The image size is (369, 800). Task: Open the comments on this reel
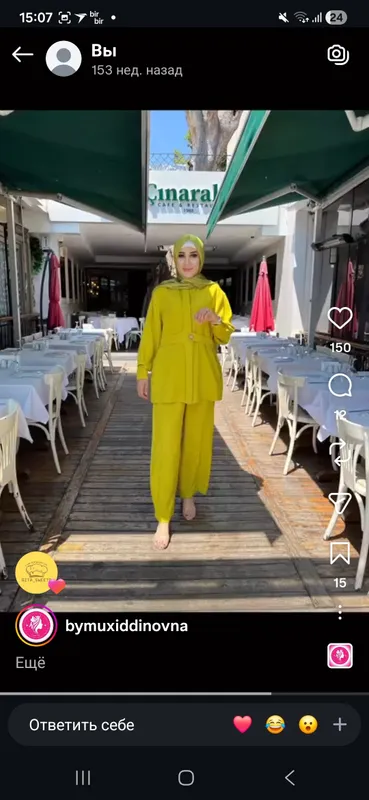(340, 386)
